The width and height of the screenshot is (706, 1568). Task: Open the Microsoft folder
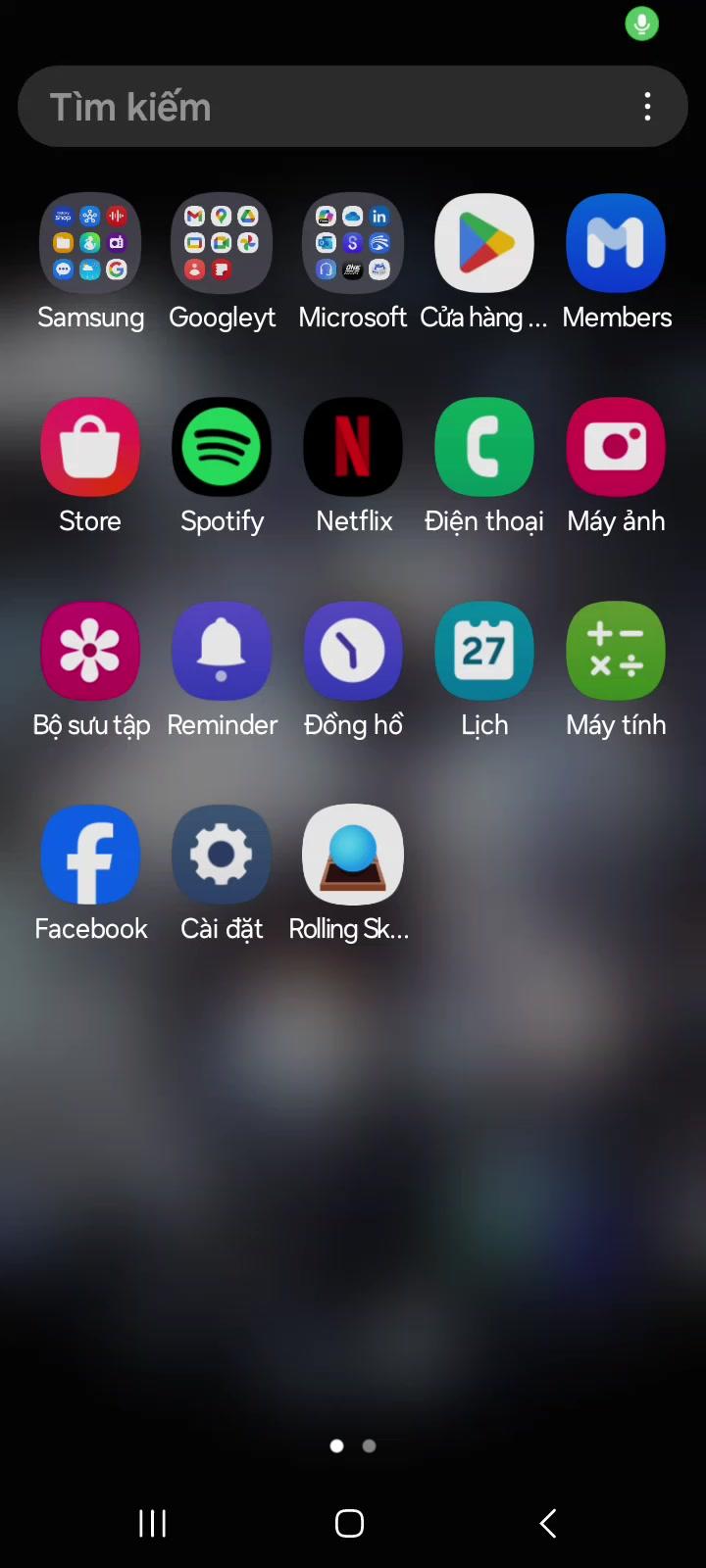353,243
